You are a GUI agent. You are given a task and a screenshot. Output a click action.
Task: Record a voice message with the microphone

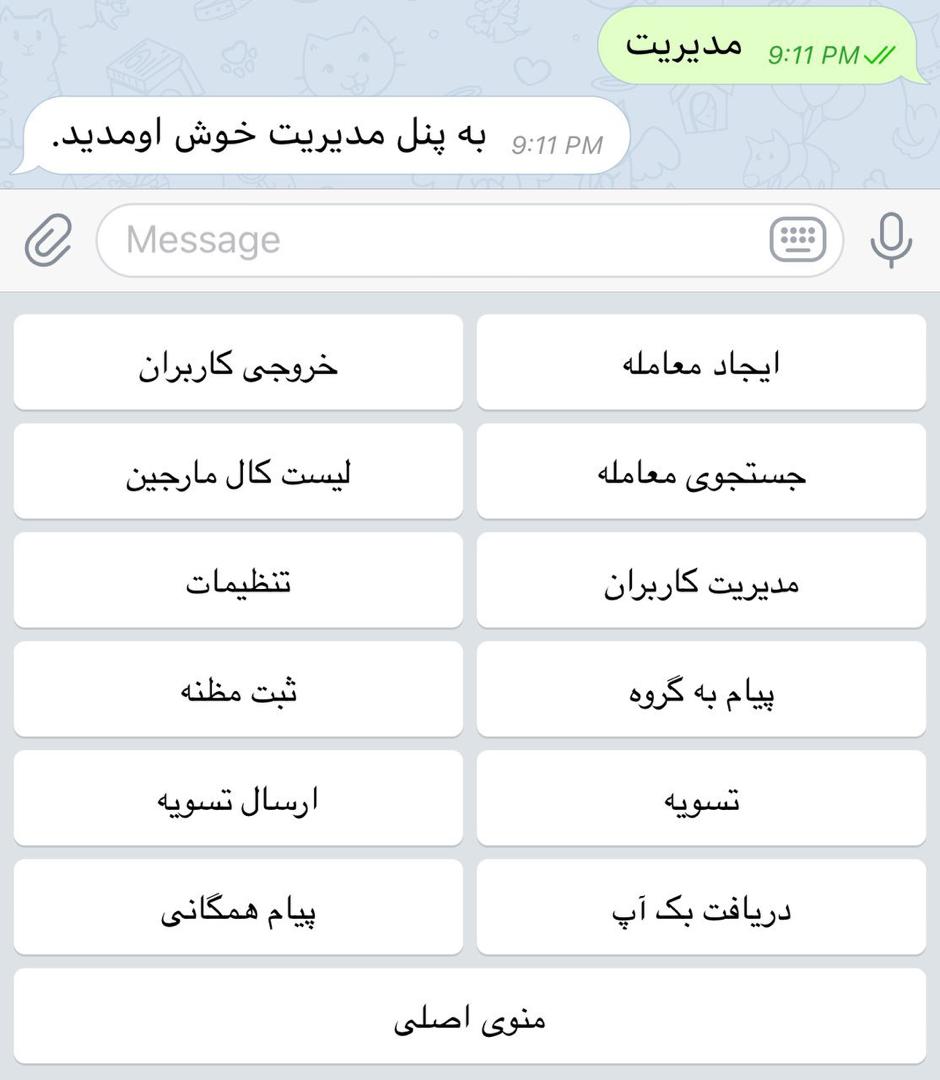(x=890, y=241)
